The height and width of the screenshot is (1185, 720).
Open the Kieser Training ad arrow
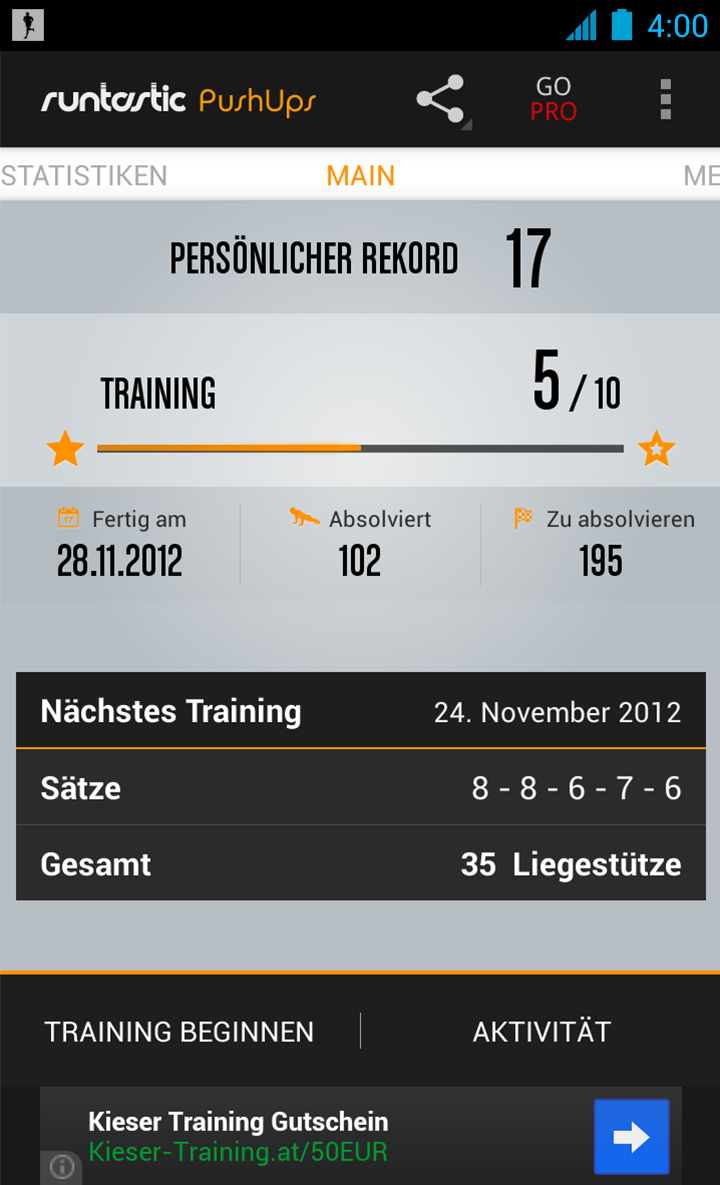(x=631, y=1137)
